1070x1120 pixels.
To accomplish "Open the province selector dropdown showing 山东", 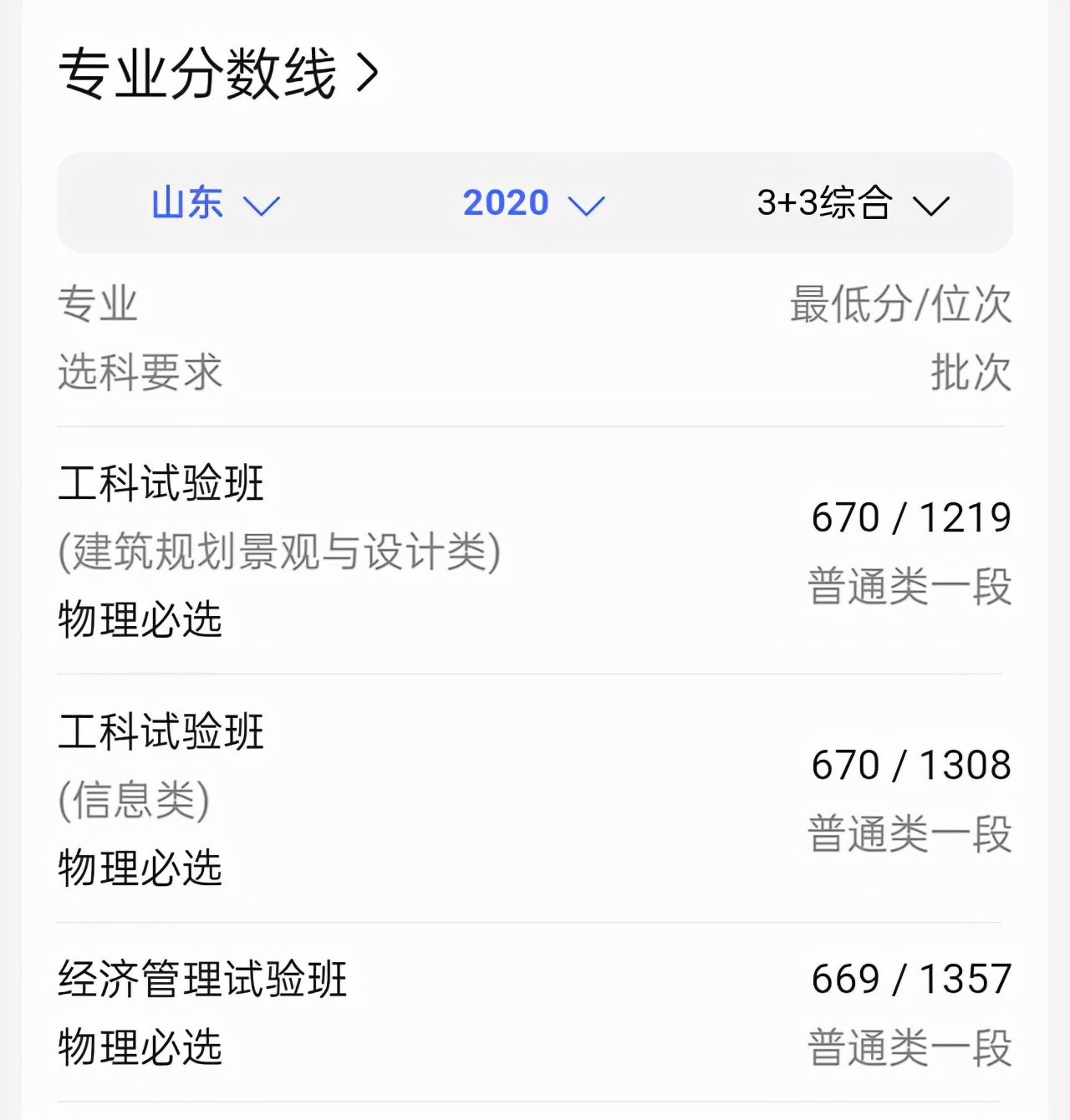I will [188, 204].
